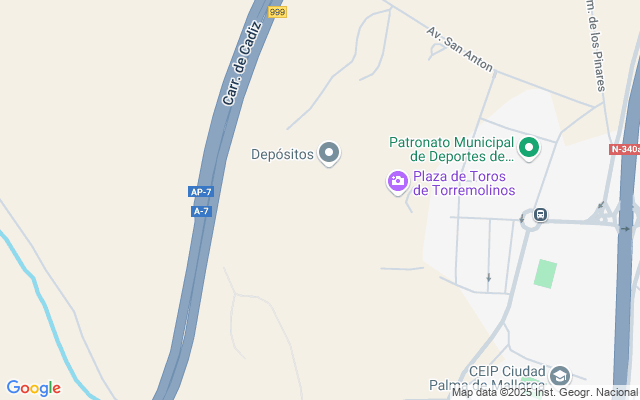The height and width of the screenshot is (400, 640).
Task: Select the CEIP Ciudad Palma de Mallorca school pin
Action: 560,377
